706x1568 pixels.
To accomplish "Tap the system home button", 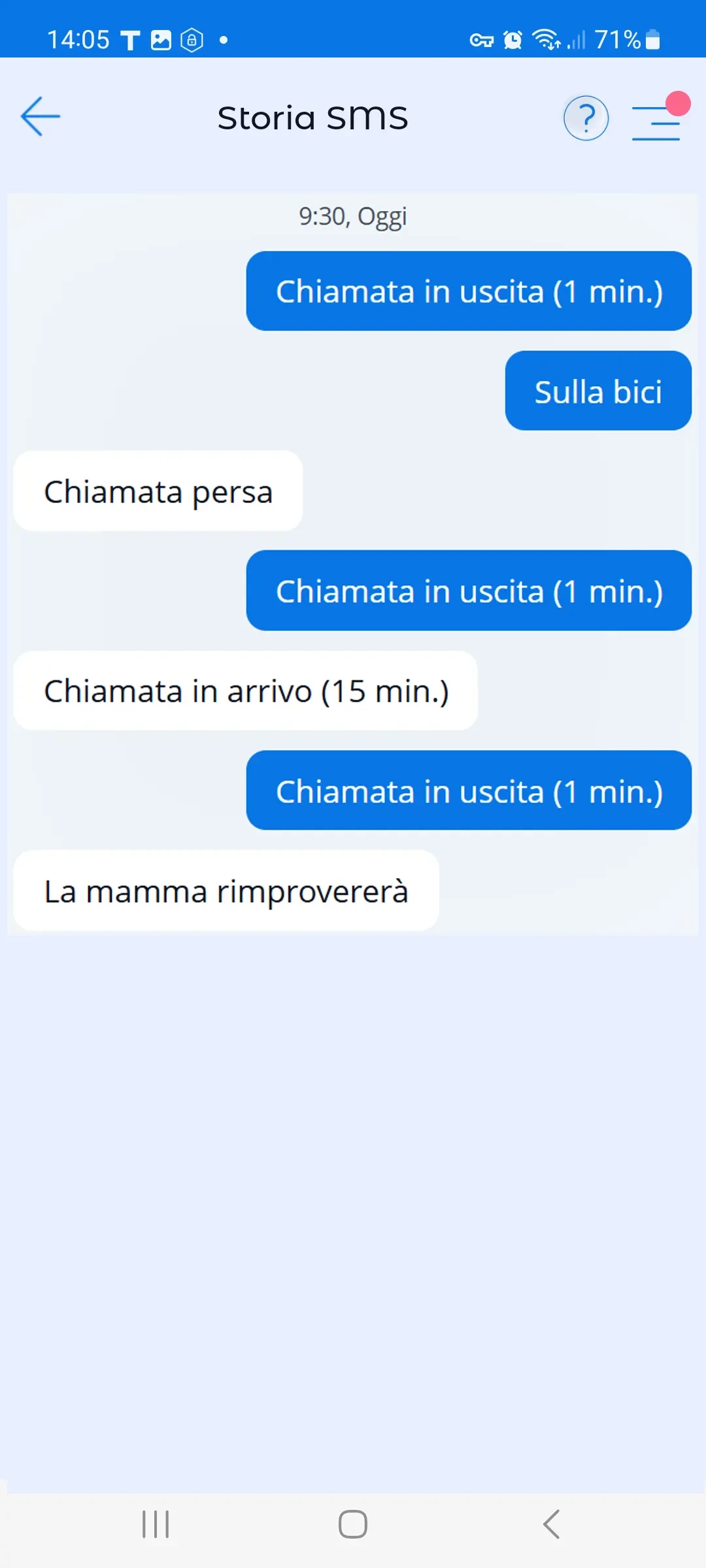I will [x=353, y=1524].
